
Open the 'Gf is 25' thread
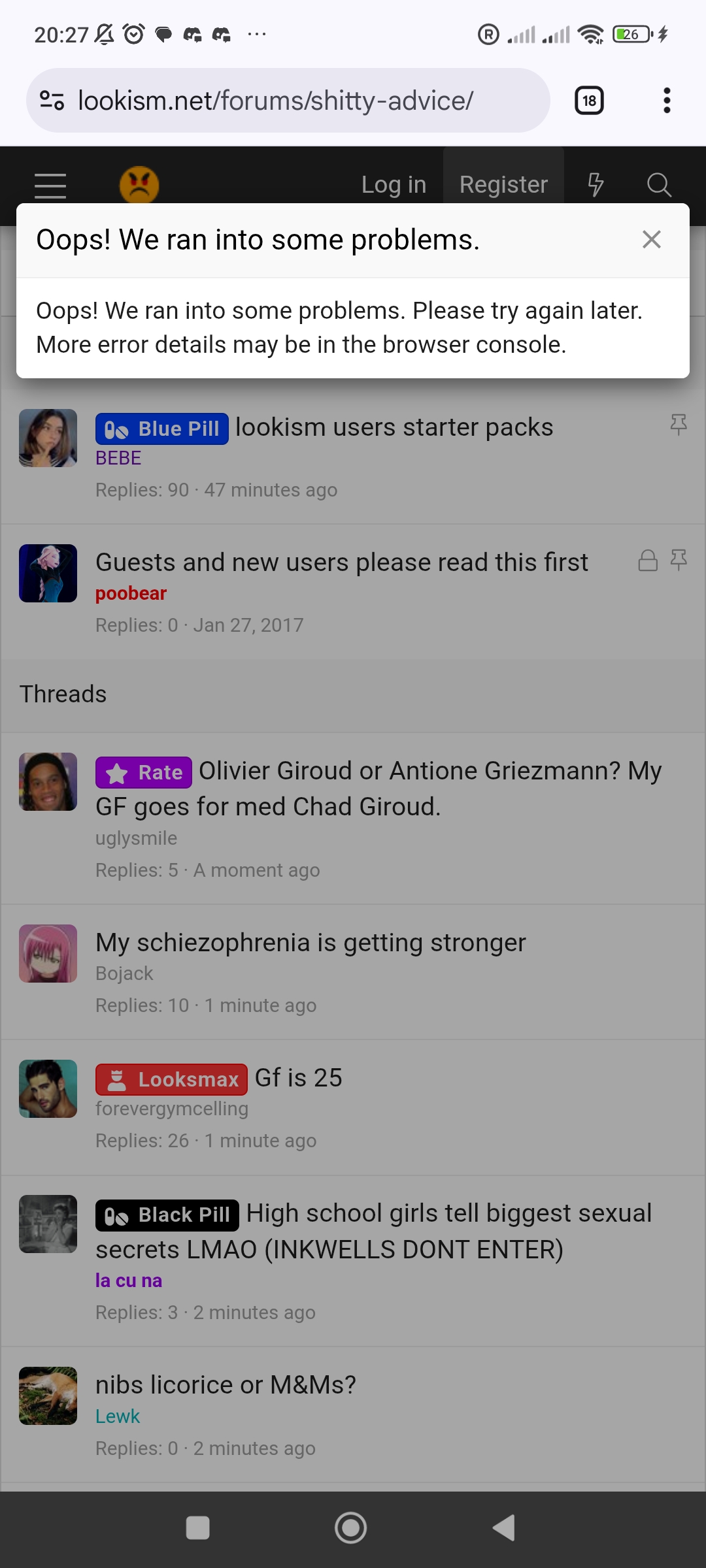point(298,1078)
